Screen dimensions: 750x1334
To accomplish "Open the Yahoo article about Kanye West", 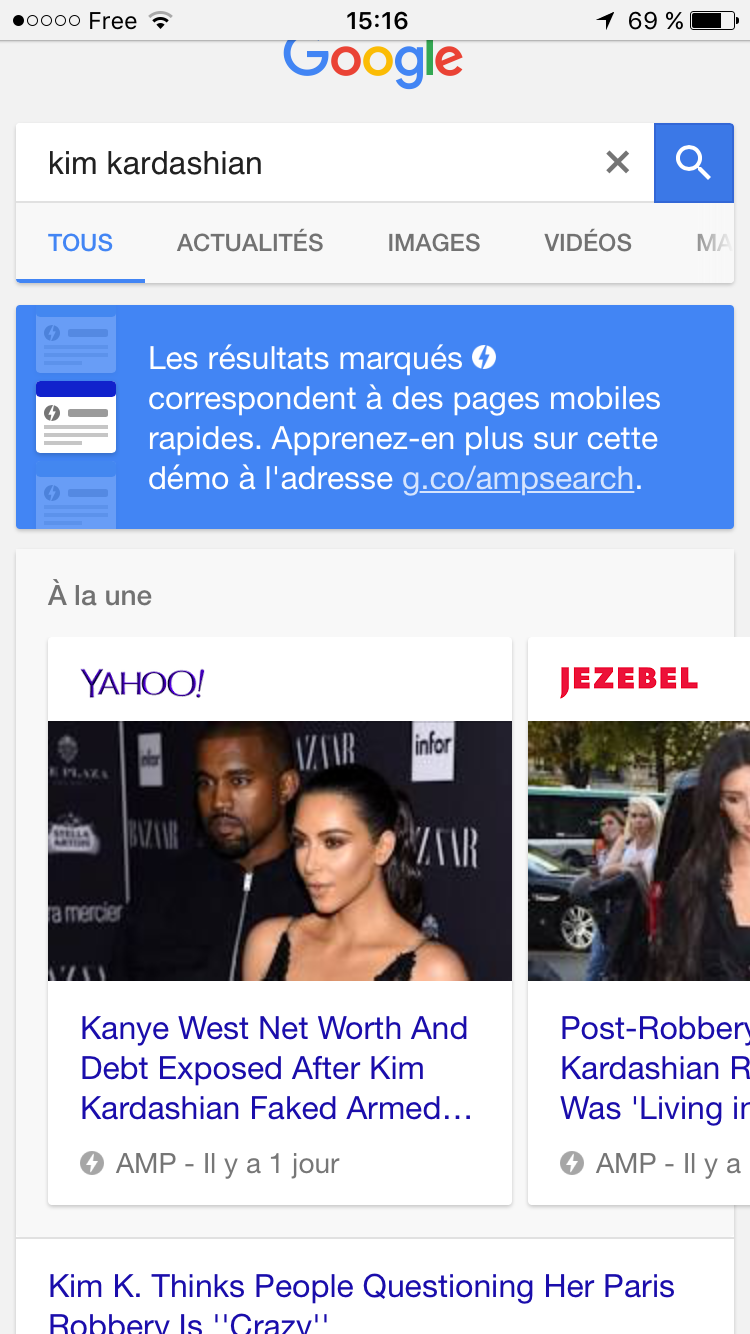I will (x=275, y=1068).
